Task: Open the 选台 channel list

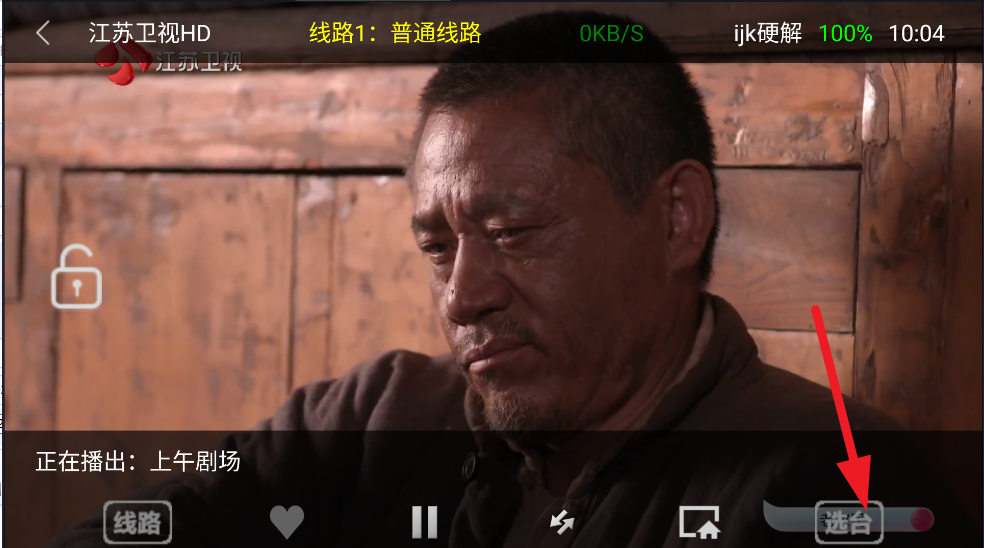Action: [x=848, y=521]
